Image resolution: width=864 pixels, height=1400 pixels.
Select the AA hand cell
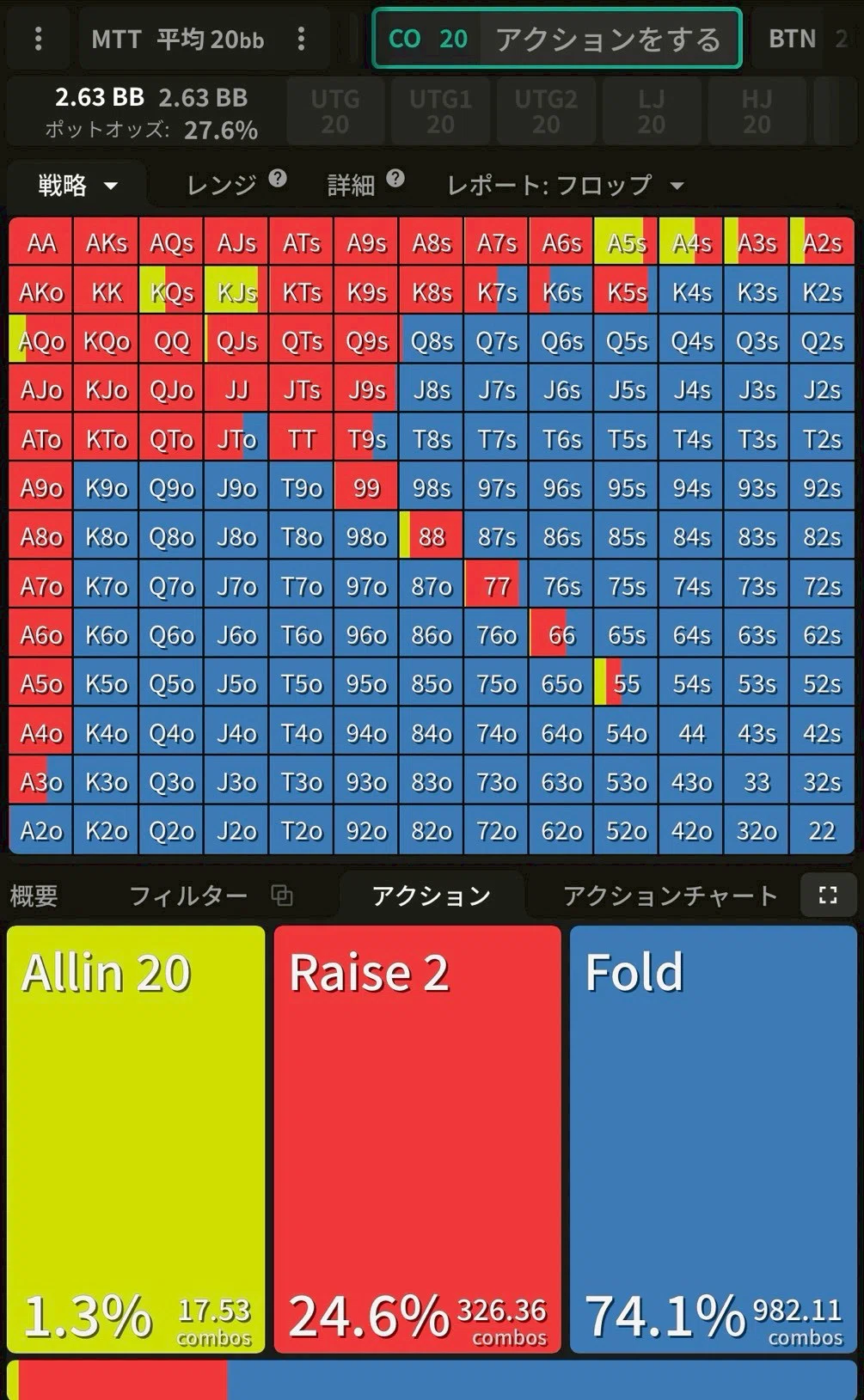tap(41, 243)
